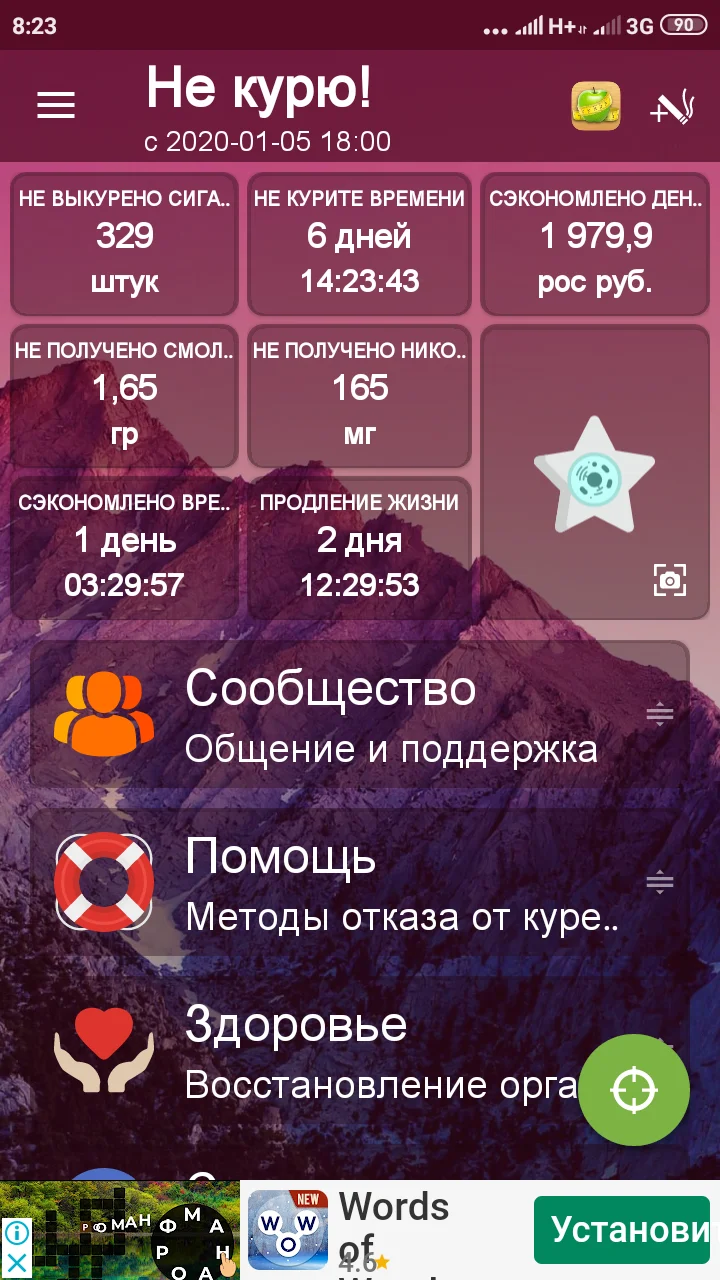This screenshot has height=1280, width=720.
Task: Tap the apple app icon in the header
Action: [x=598, y=104]
